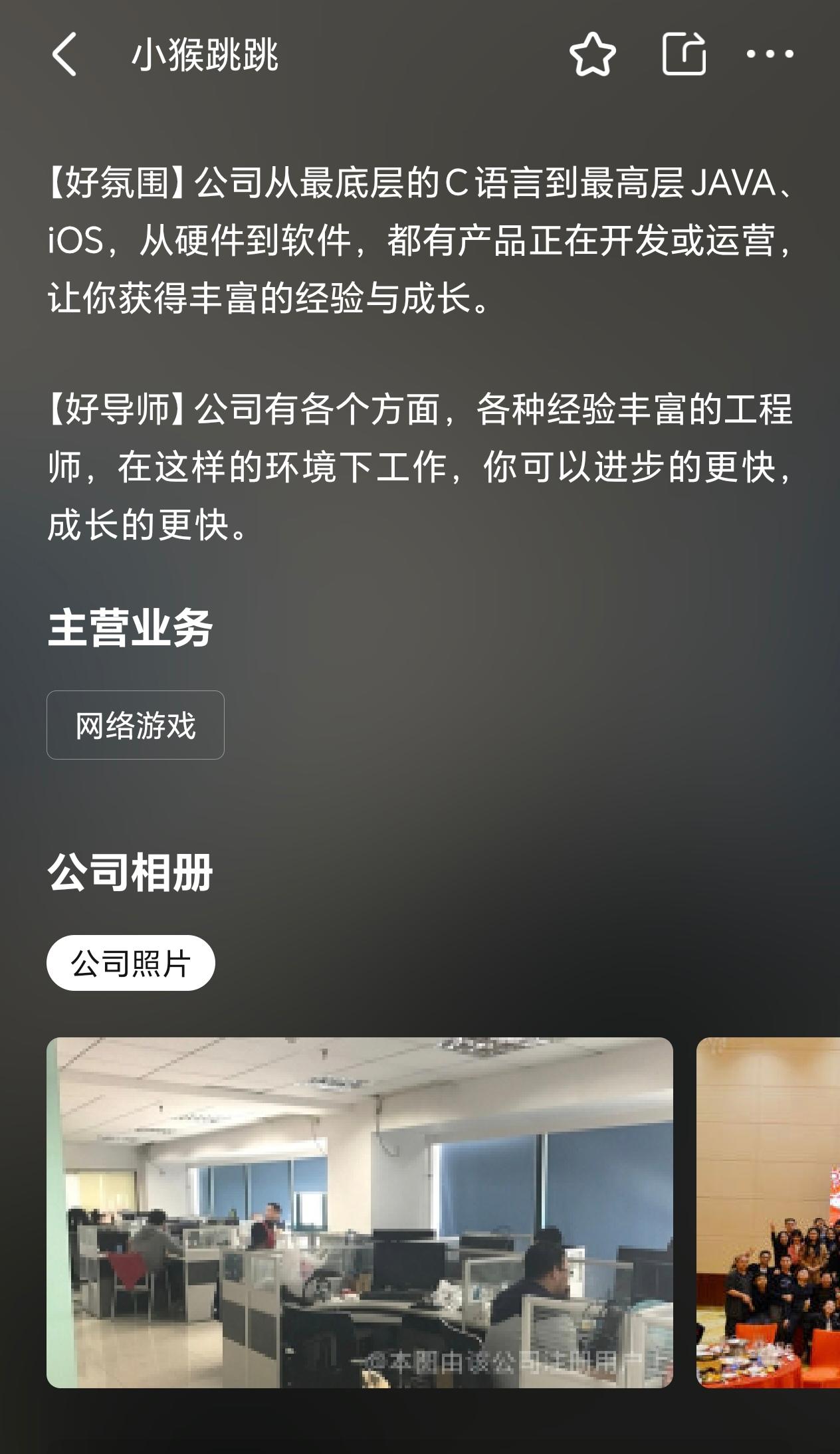
Task: Tap the 网络游戏 business chip
Action: (136, 725)
